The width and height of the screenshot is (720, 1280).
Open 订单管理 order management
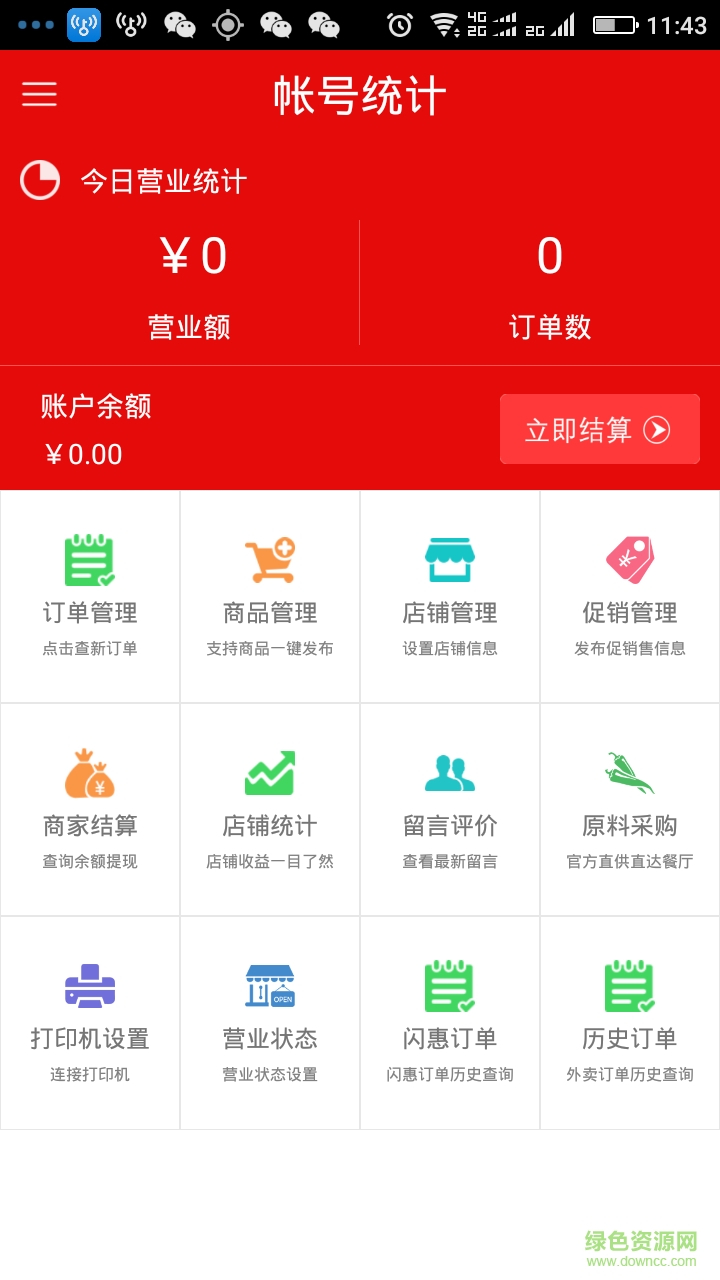(x=90, y=597)
